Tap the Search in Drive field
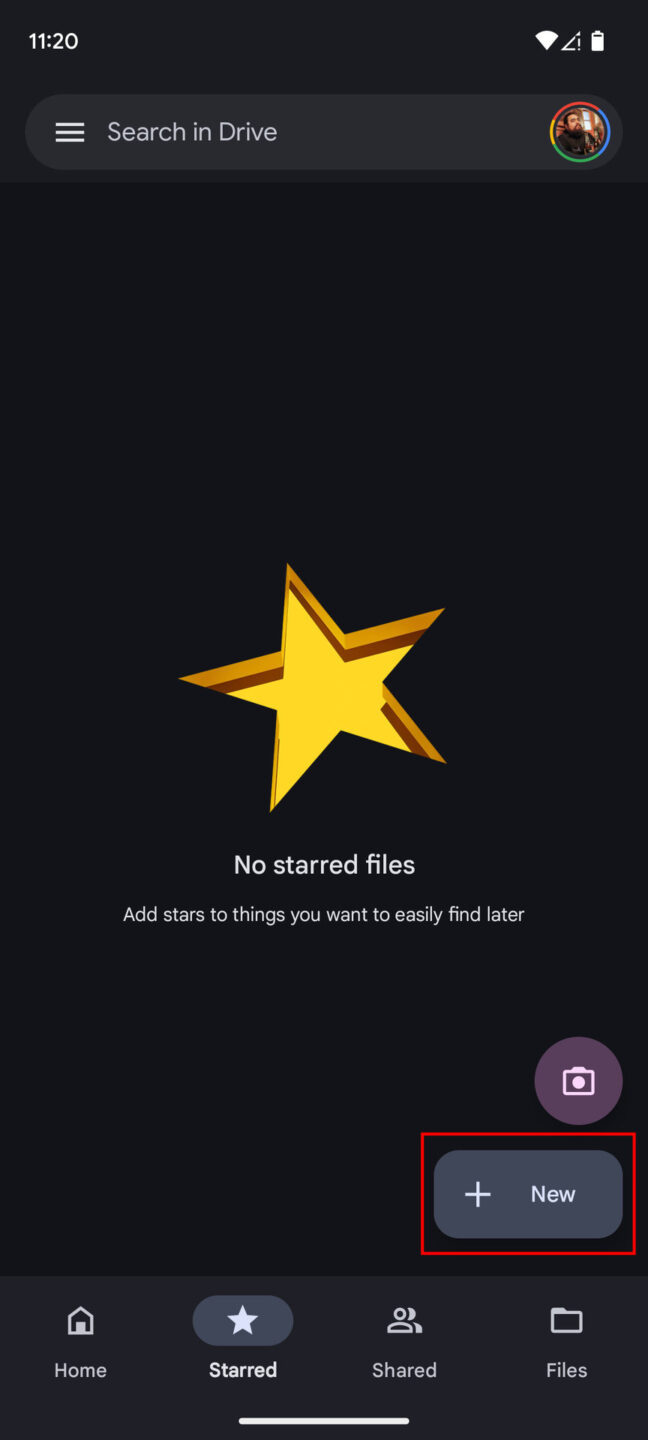The height and width of the screenshot is (1440, 648). (x=324, y=132)
